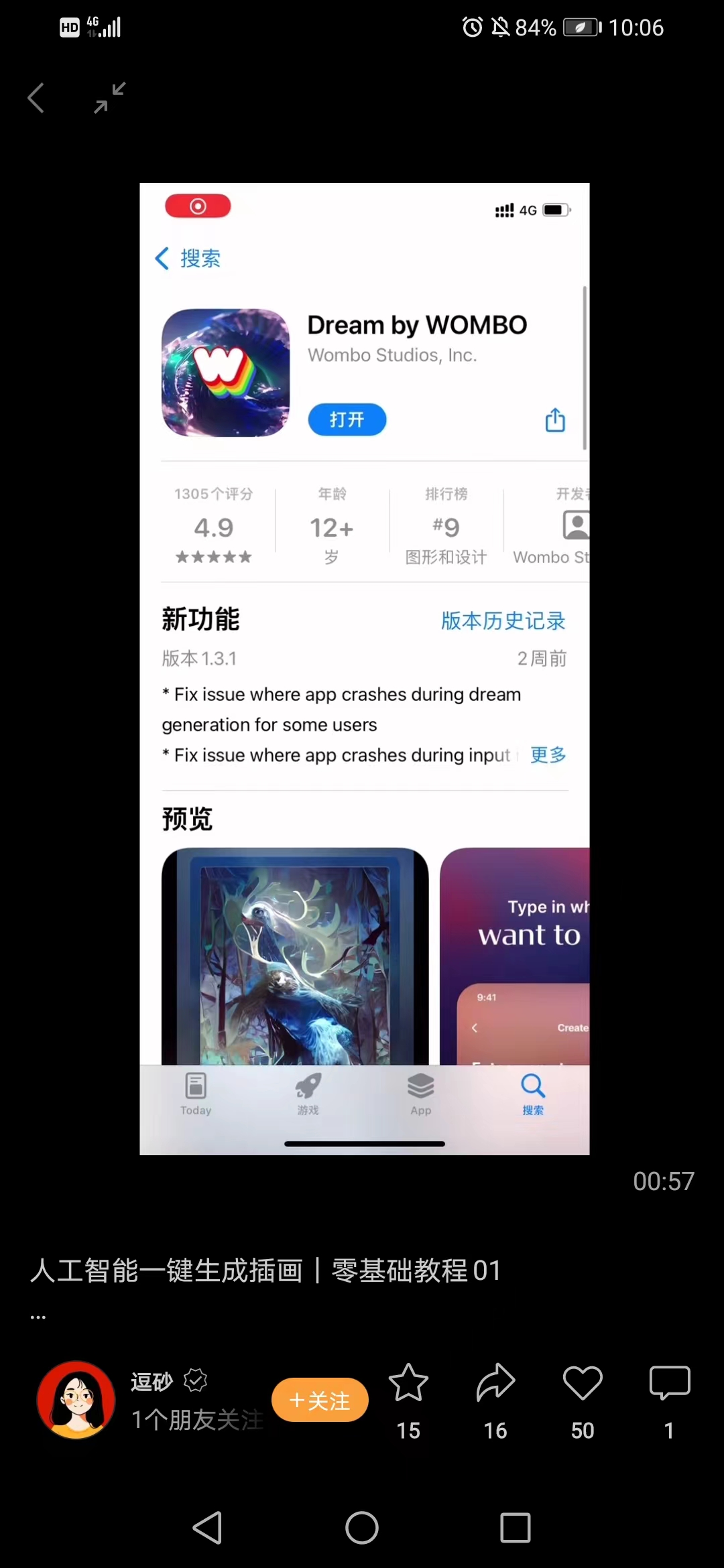Viewport: 724px width, 1568px height.
Task: Go back using the top-left arrow
Action: coord(36,98)
